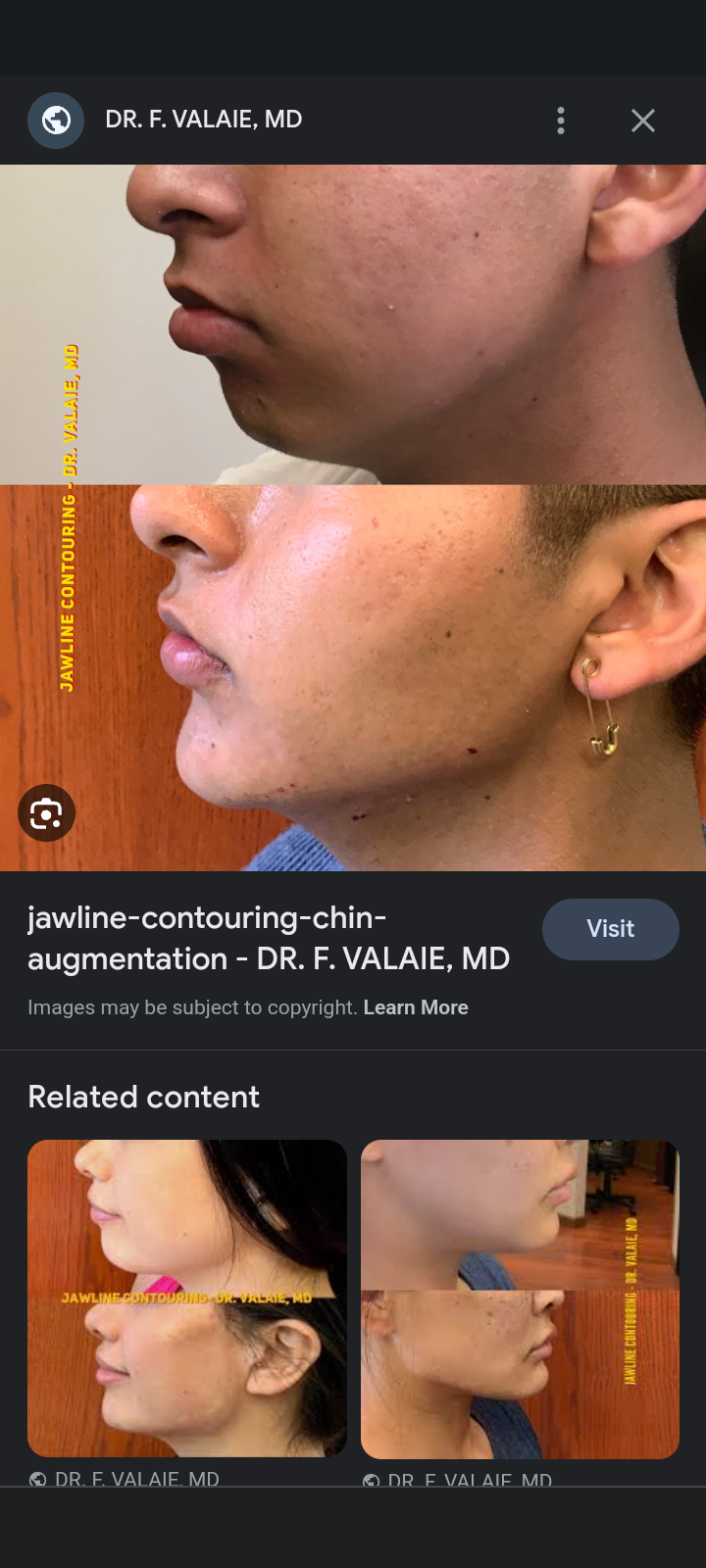Tap the DR. F. VALAIE, MD header title

click(x=203, y=120)
